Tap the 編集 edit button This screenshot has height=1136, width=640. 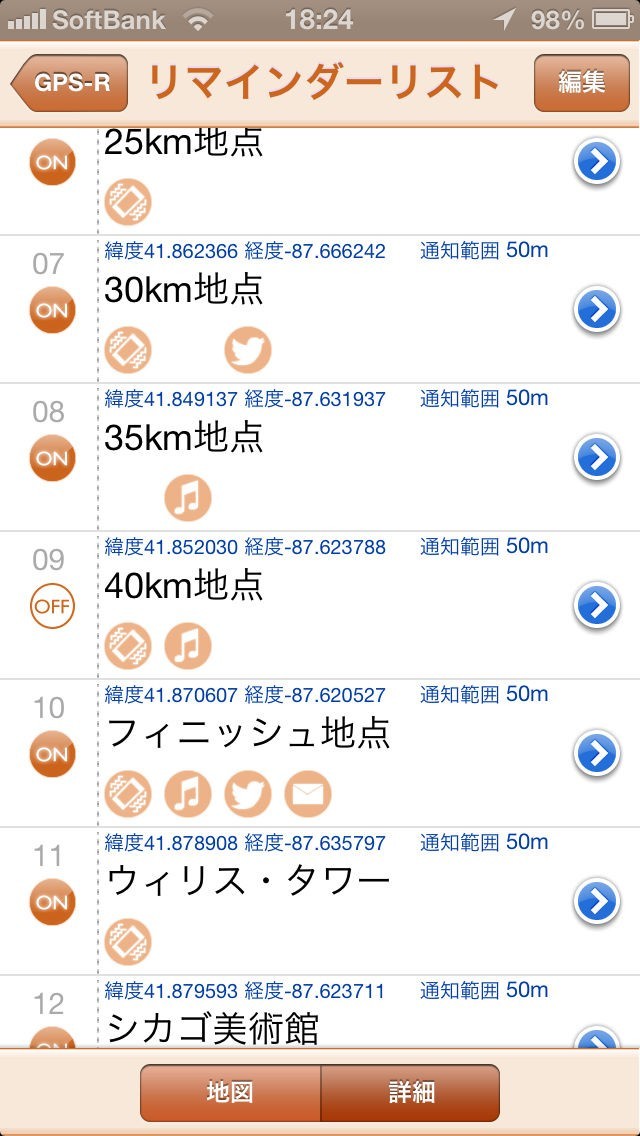pyautogui.click(x=581, y=83)
